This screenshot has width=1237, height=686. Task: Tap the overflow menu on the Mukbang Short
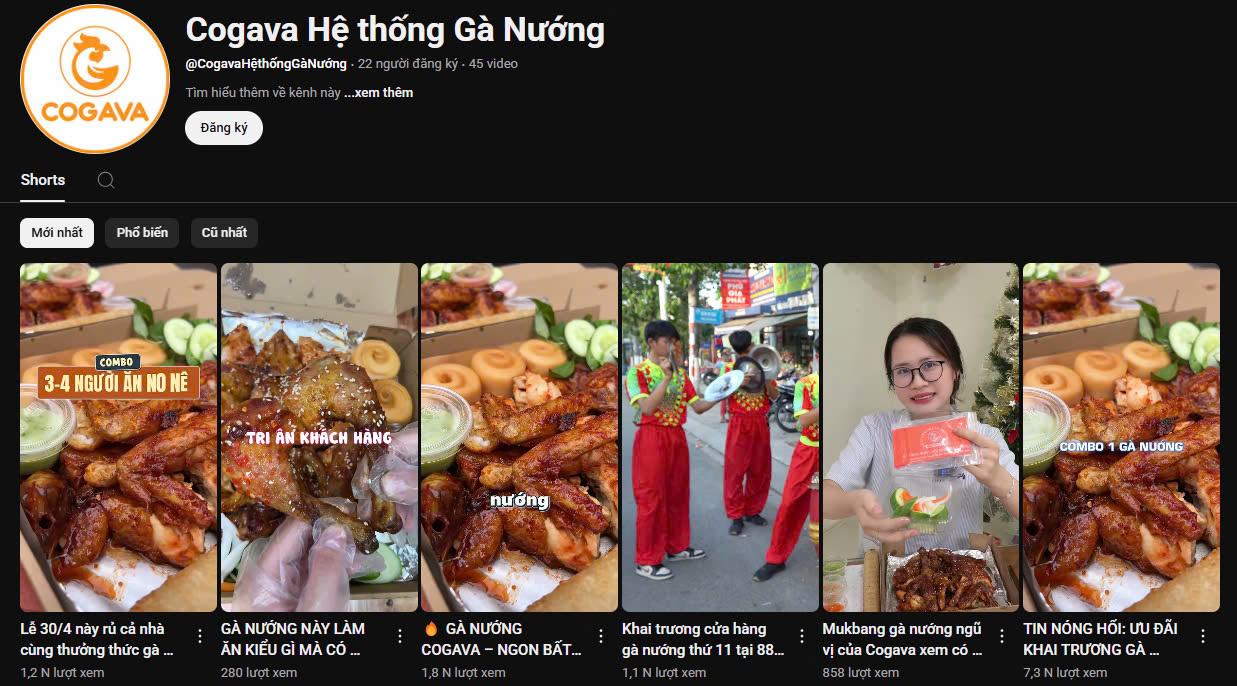pos(1002,636)
